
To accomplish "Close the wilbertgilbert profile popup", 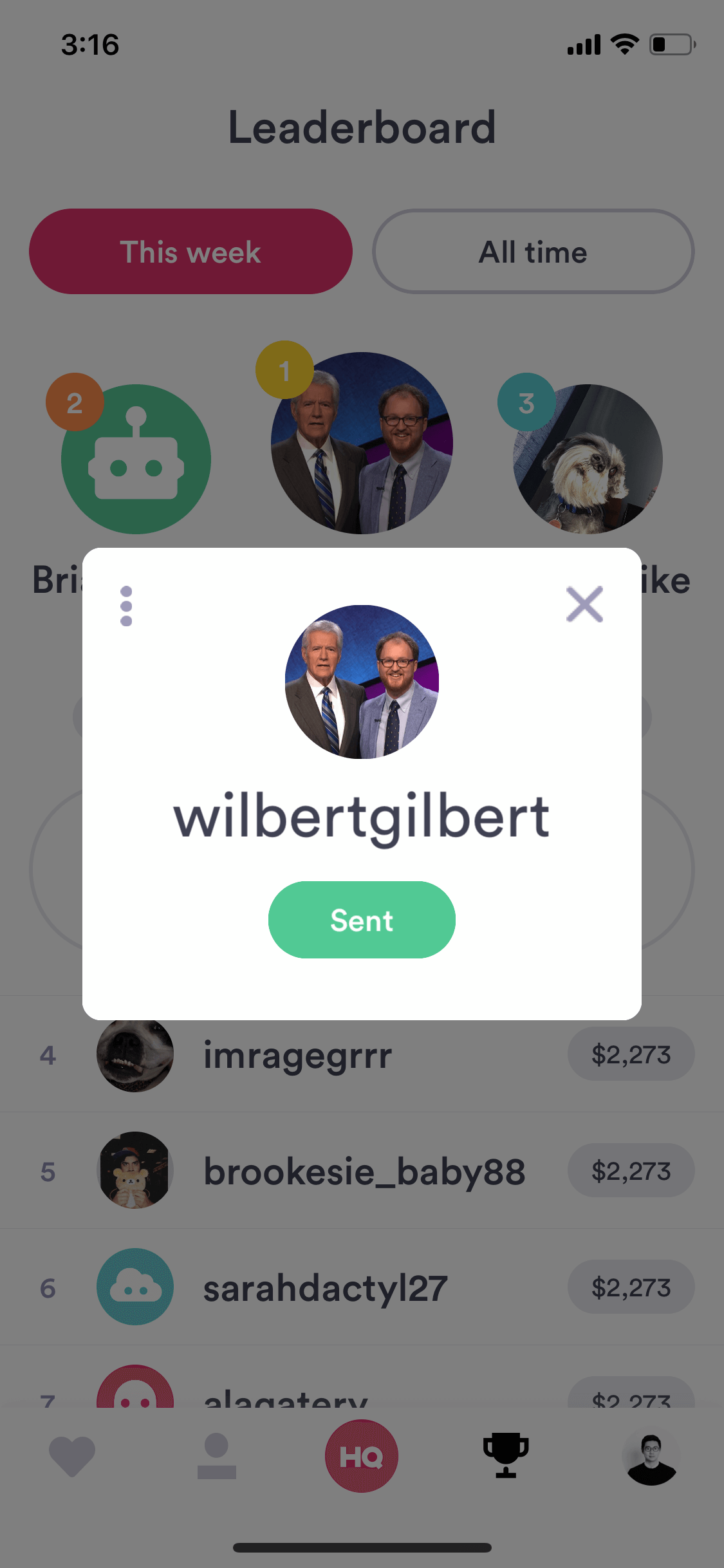I will click(584, 604).
